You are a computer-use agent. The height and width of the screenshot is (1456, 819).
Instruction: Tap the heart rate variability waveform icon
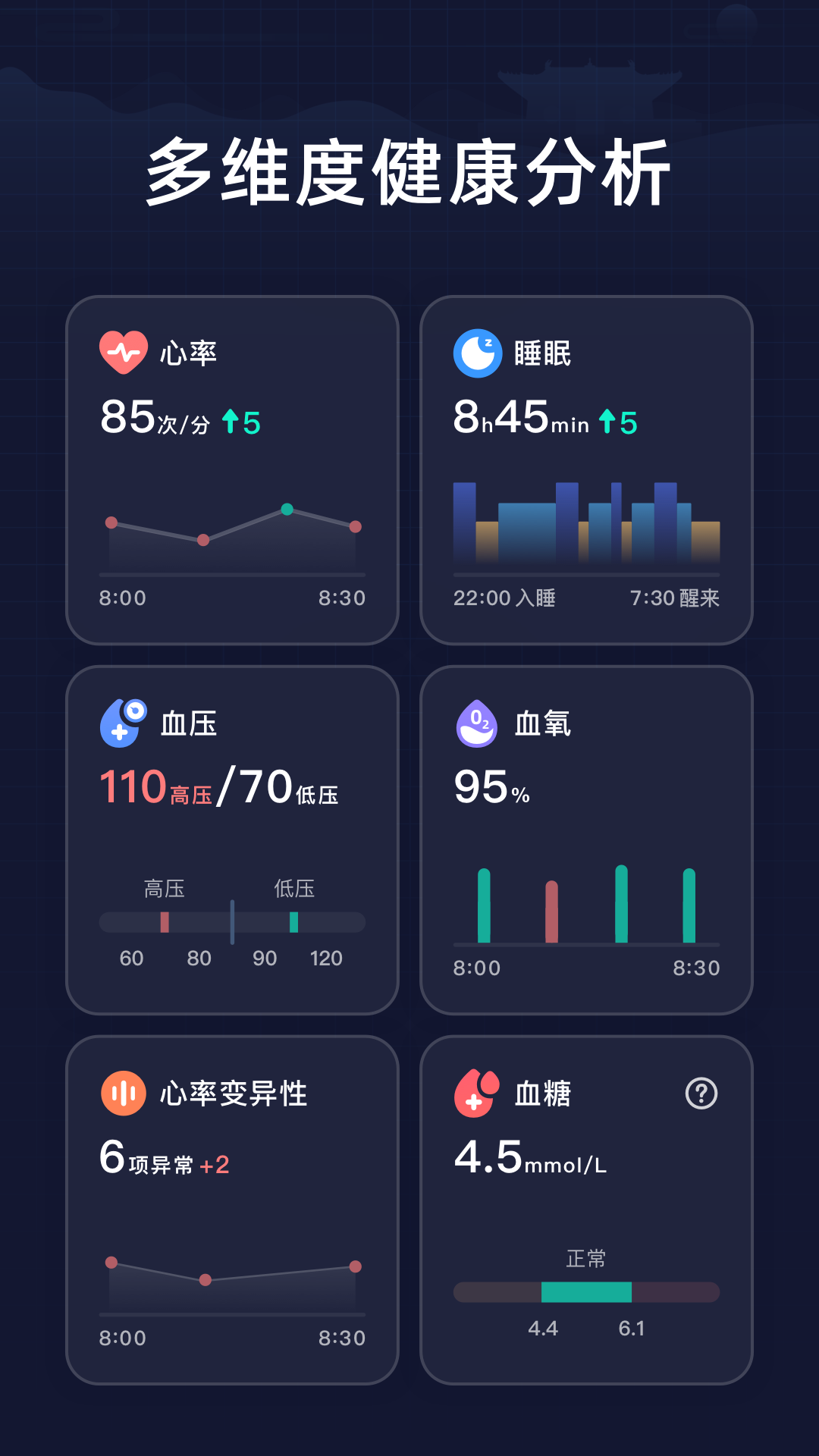tap(124, 1093)
